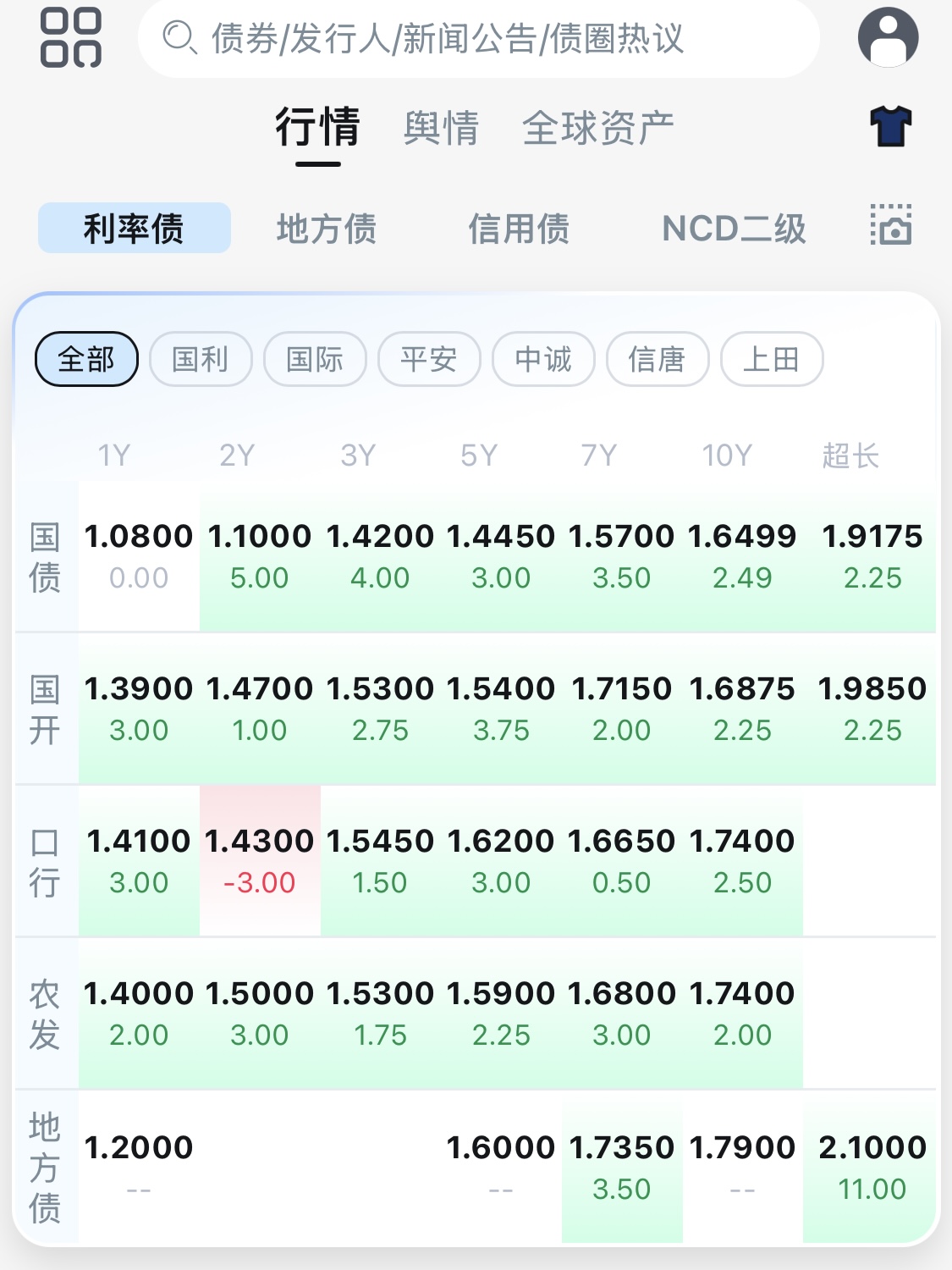Switch to the NCD二级 tab

point(735,228)
